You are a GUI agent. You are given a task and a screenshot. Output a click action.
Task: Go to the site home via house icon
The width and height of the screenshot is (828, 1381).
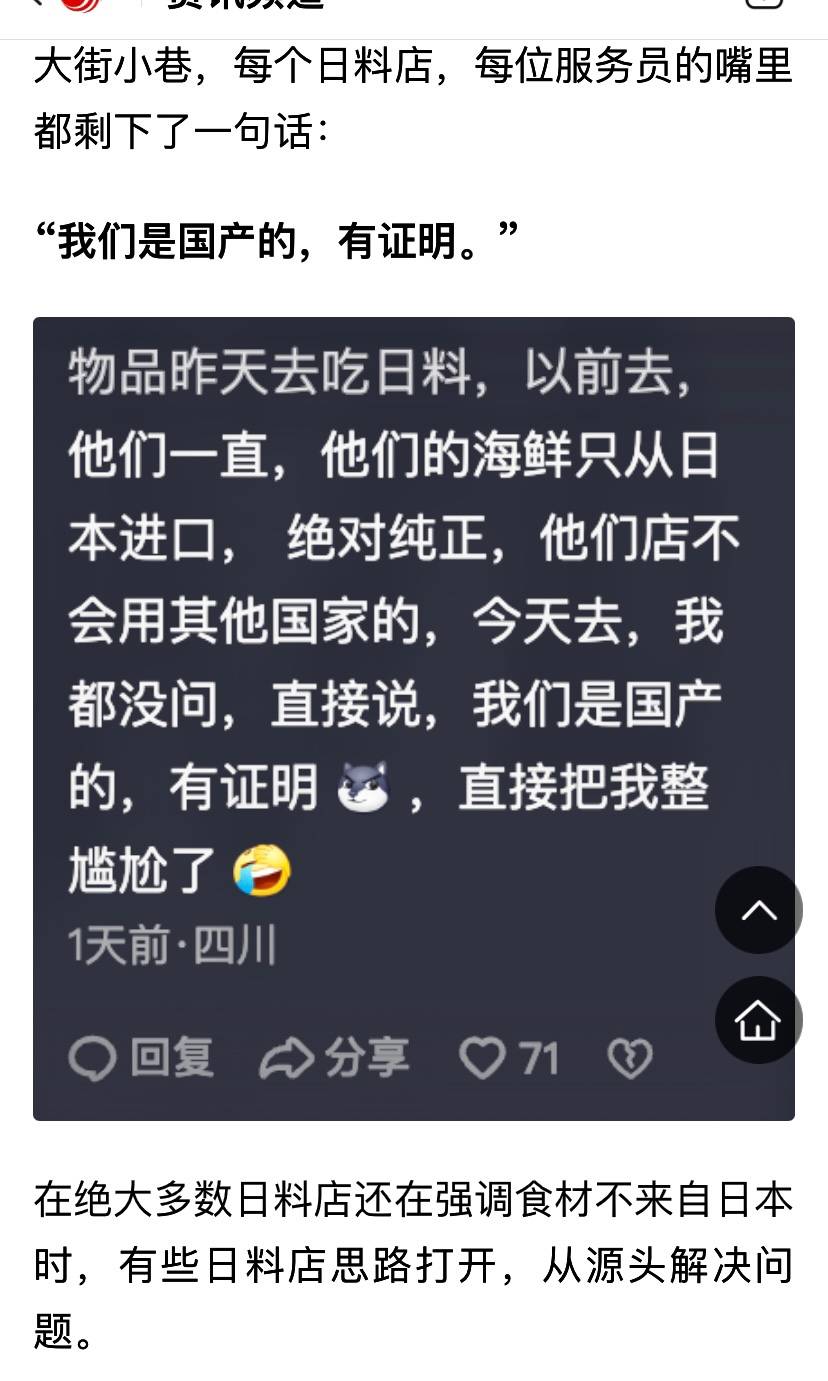(x=759, y=1020)
